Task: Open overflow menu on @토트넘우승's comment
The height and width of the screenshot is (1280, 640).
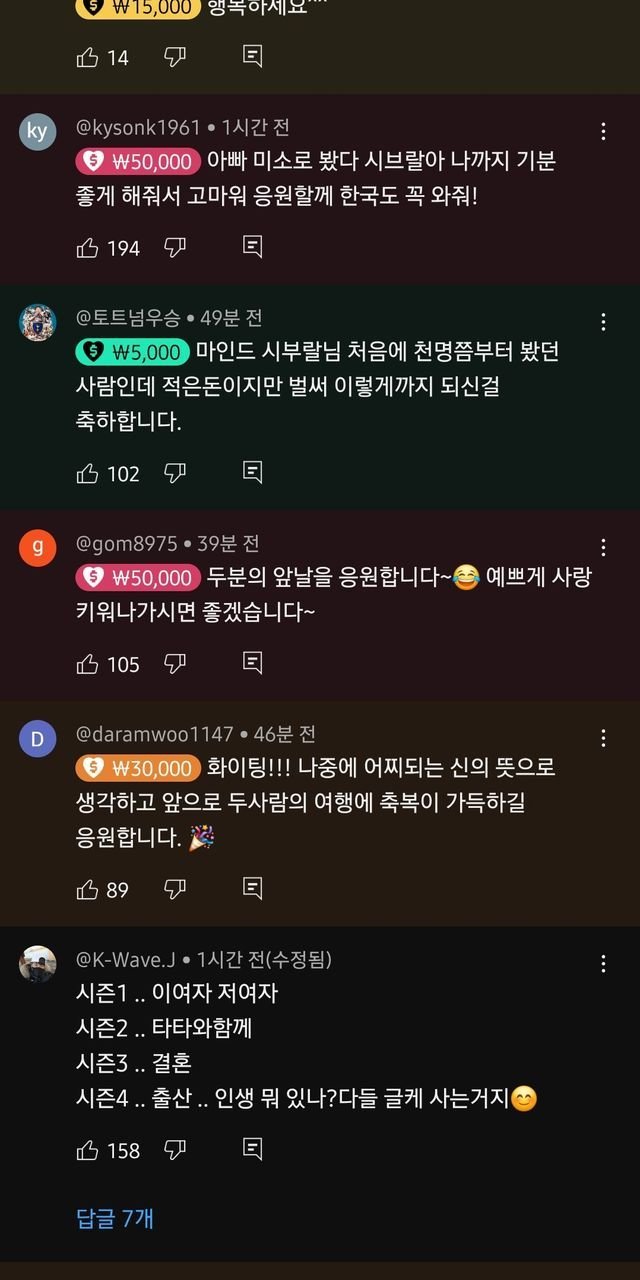Action: [x=603, y=321]
